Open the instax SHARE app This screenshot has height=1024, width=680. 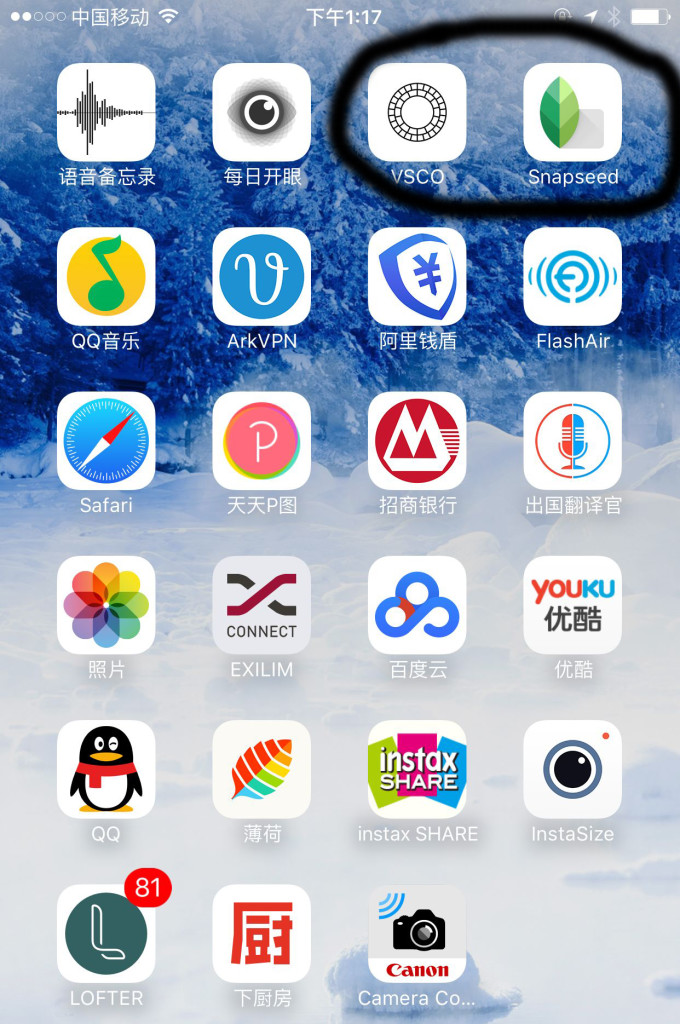coord(417,768)
